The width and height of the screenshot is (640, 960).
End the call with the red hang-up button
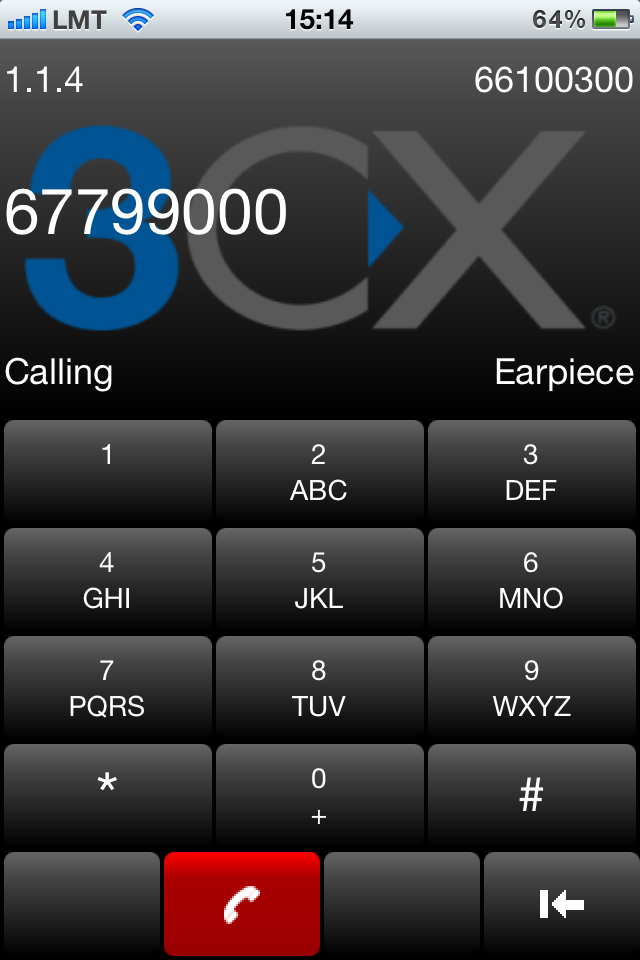coord(241,904)
